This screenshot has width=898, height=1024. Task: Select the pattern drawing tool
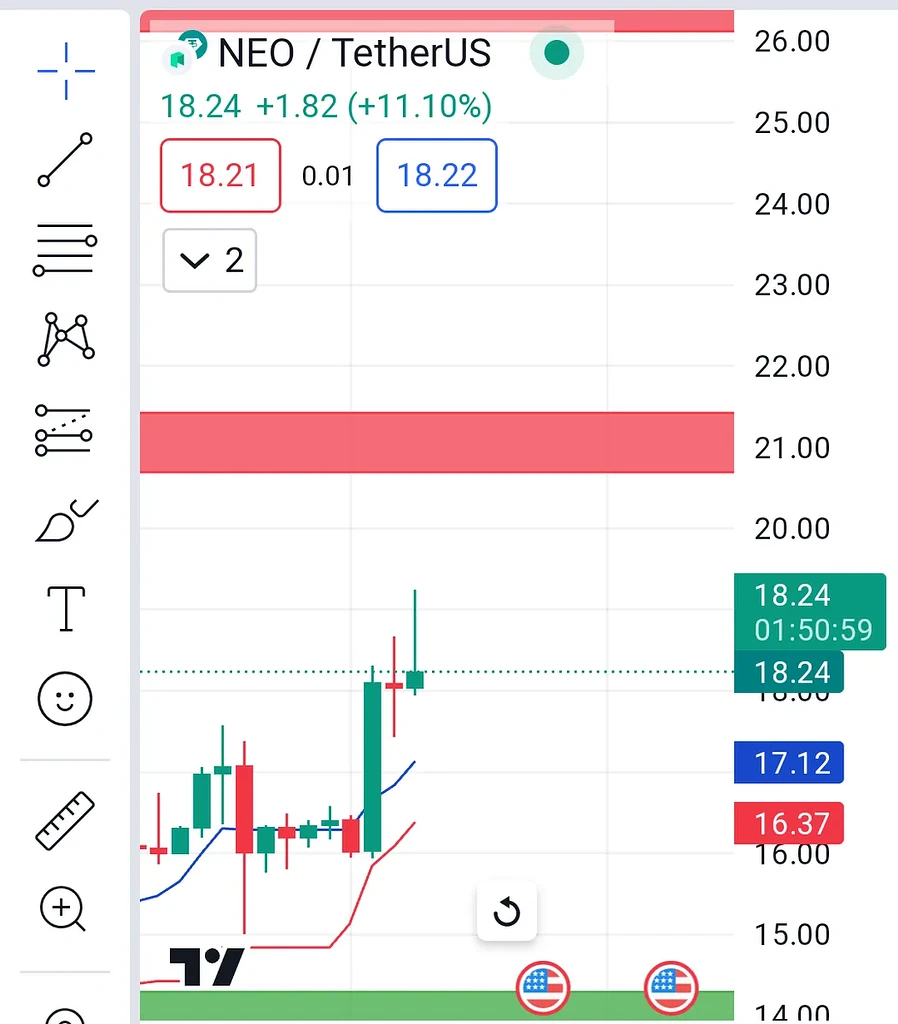point(65,339)
